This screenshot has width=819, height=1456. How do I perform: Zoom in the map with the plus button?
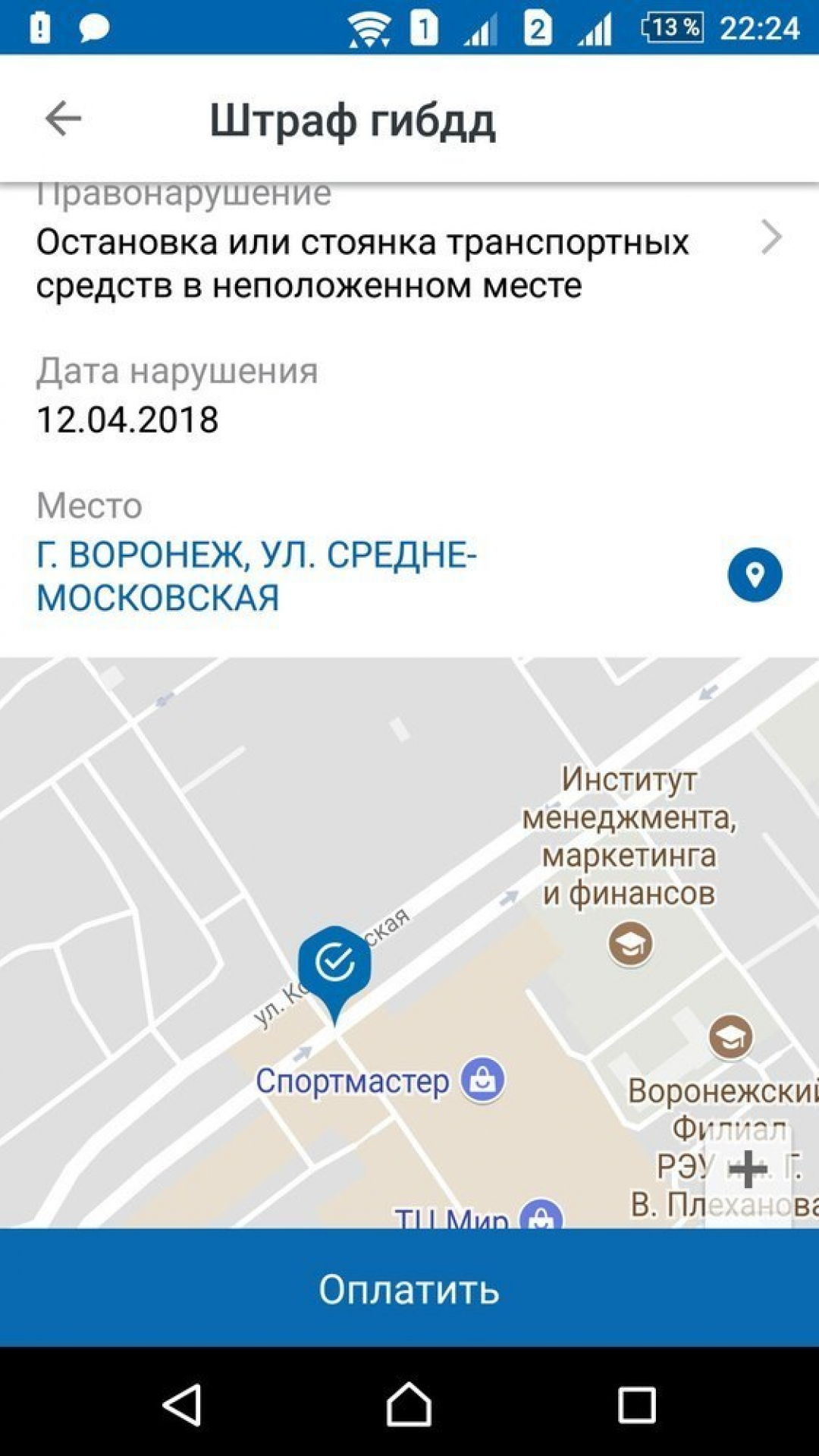click(x=748, y=1169)
